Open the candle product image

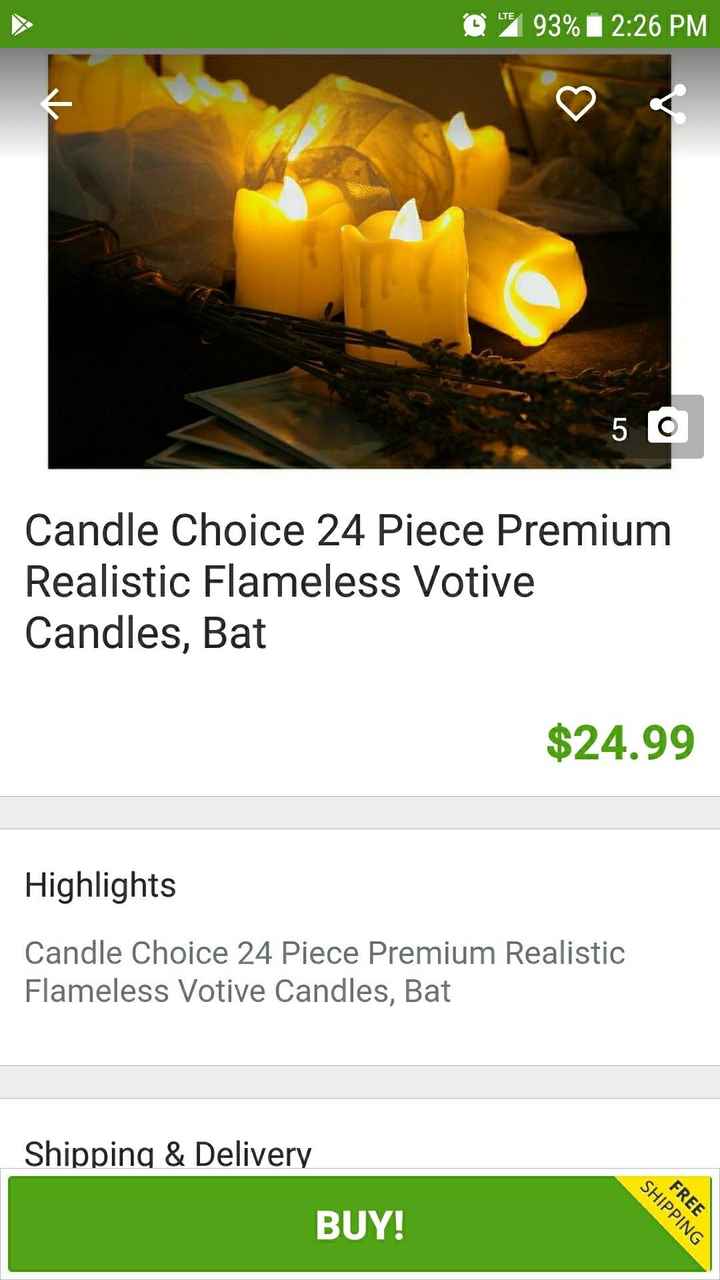tap(360, 263)
